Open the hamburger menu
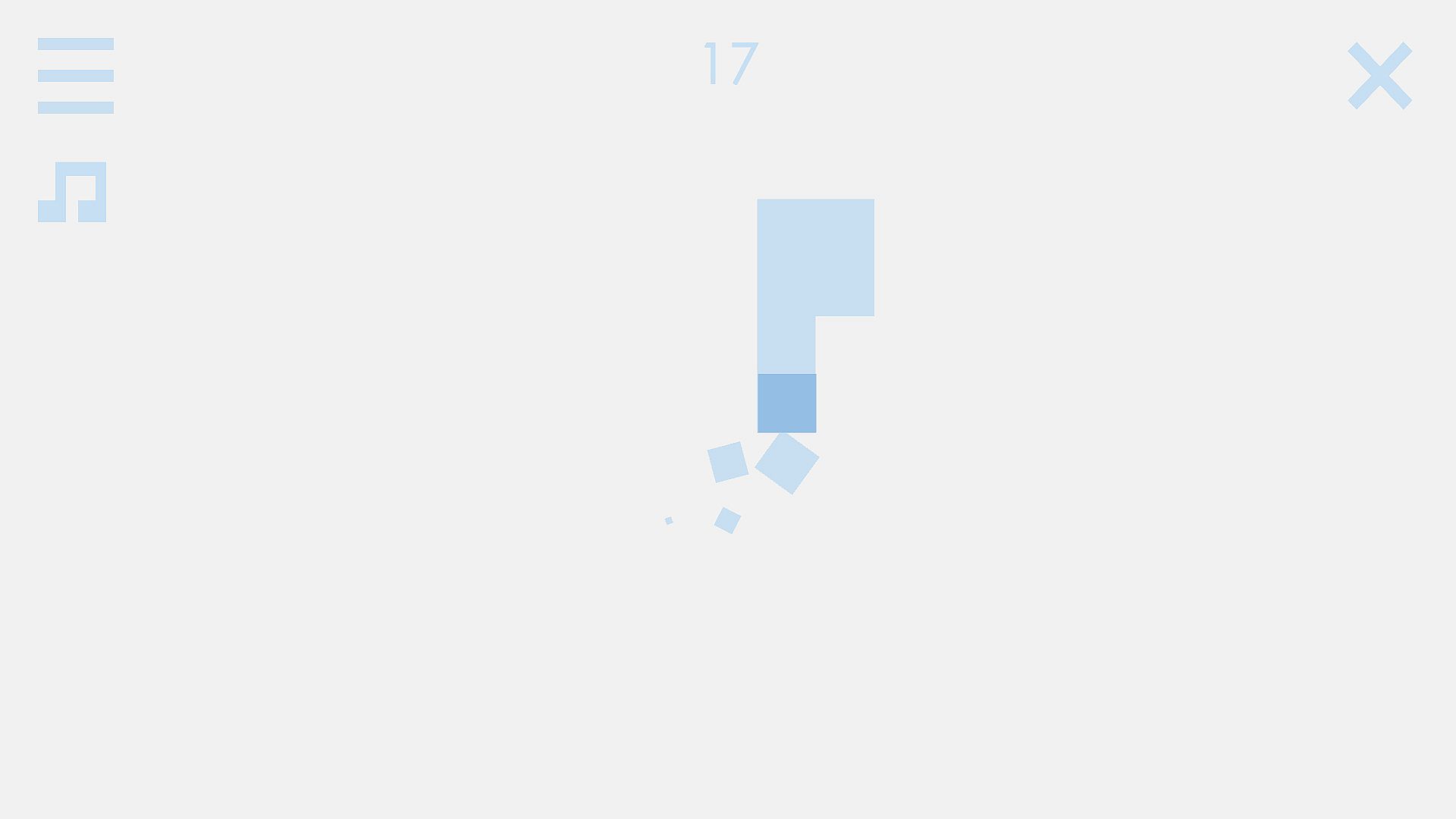 tap(76, 76)
